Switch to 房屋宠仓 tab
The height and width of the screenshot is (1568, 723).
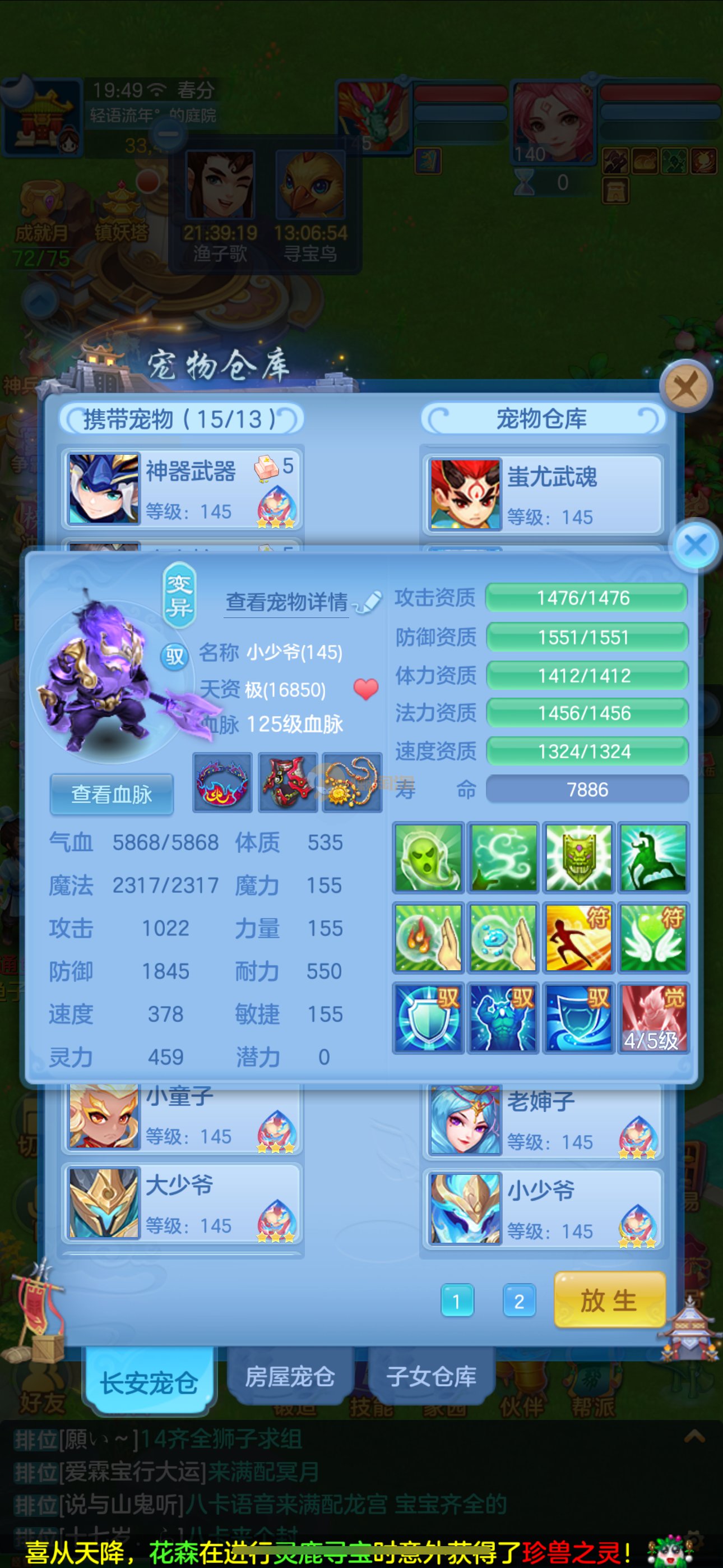tap(290, 1377)
